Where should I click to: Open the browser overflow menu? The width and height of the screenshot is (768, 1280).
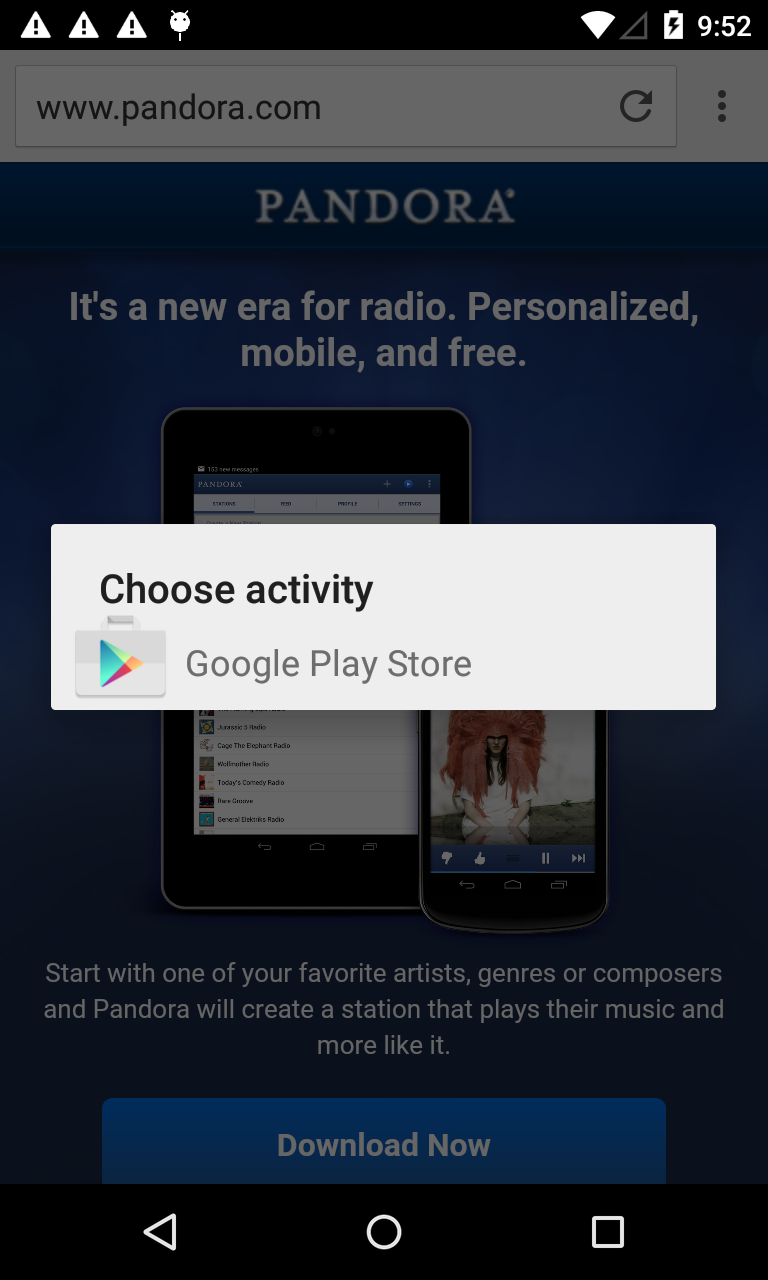point(722,106)
